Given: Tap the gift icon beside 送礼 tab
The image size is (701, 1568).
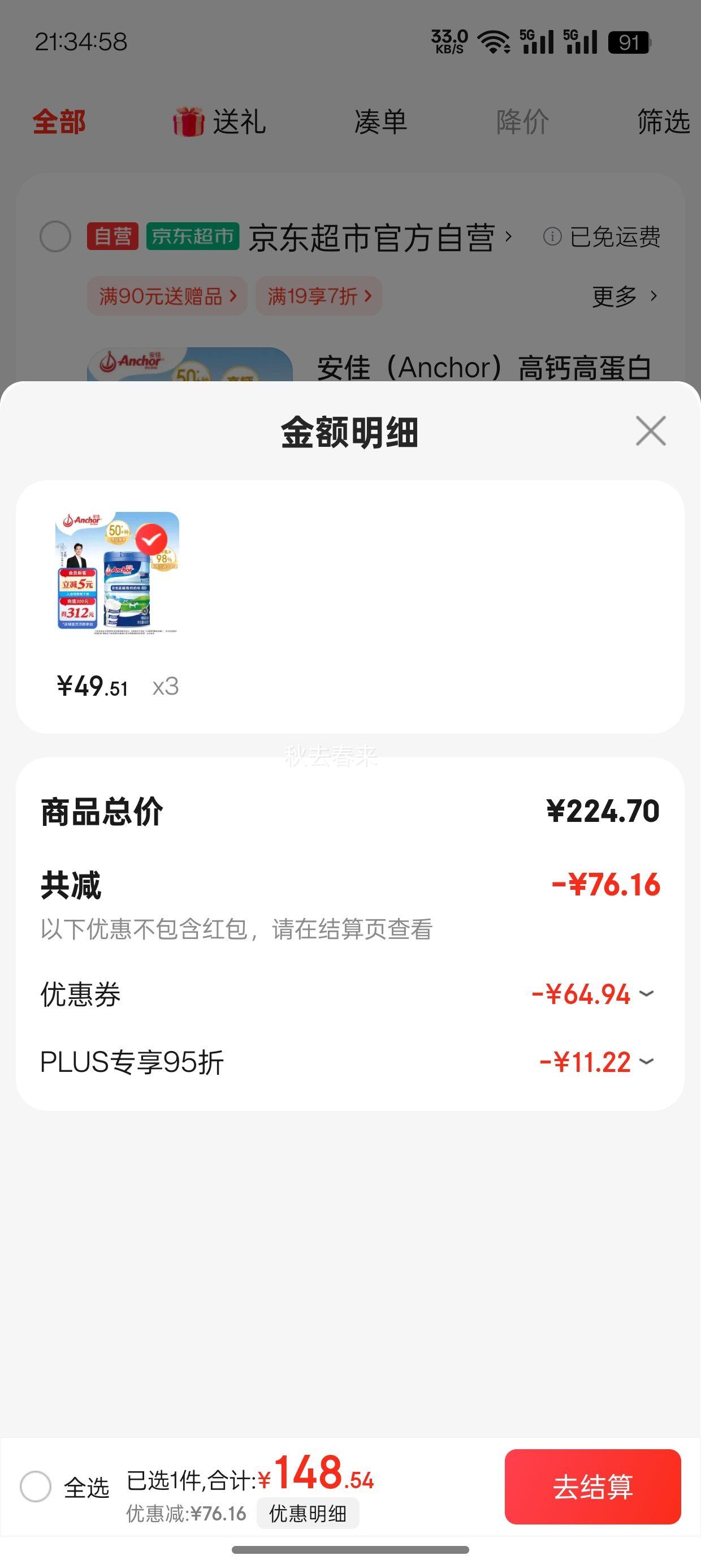Looking at the screenshot, I should [x=189, y=122].
